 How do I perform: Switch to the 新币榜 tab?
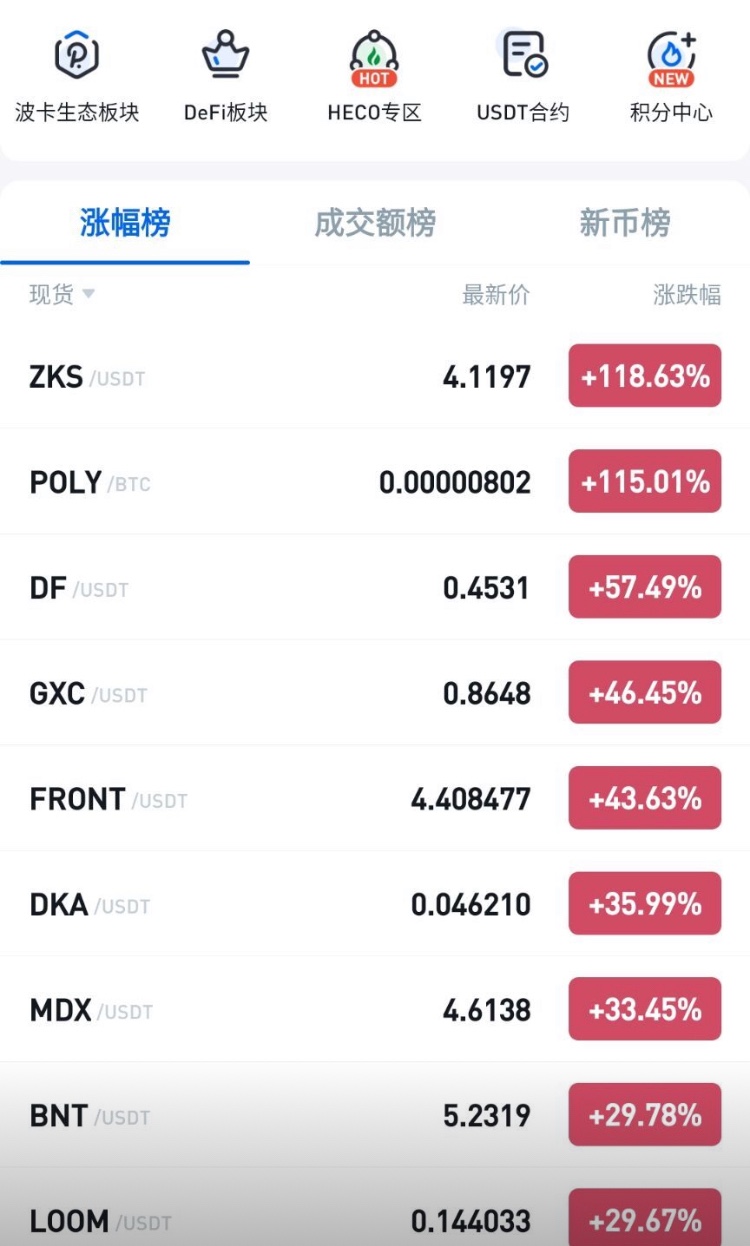pyautogui.click(x=625, y=223)
